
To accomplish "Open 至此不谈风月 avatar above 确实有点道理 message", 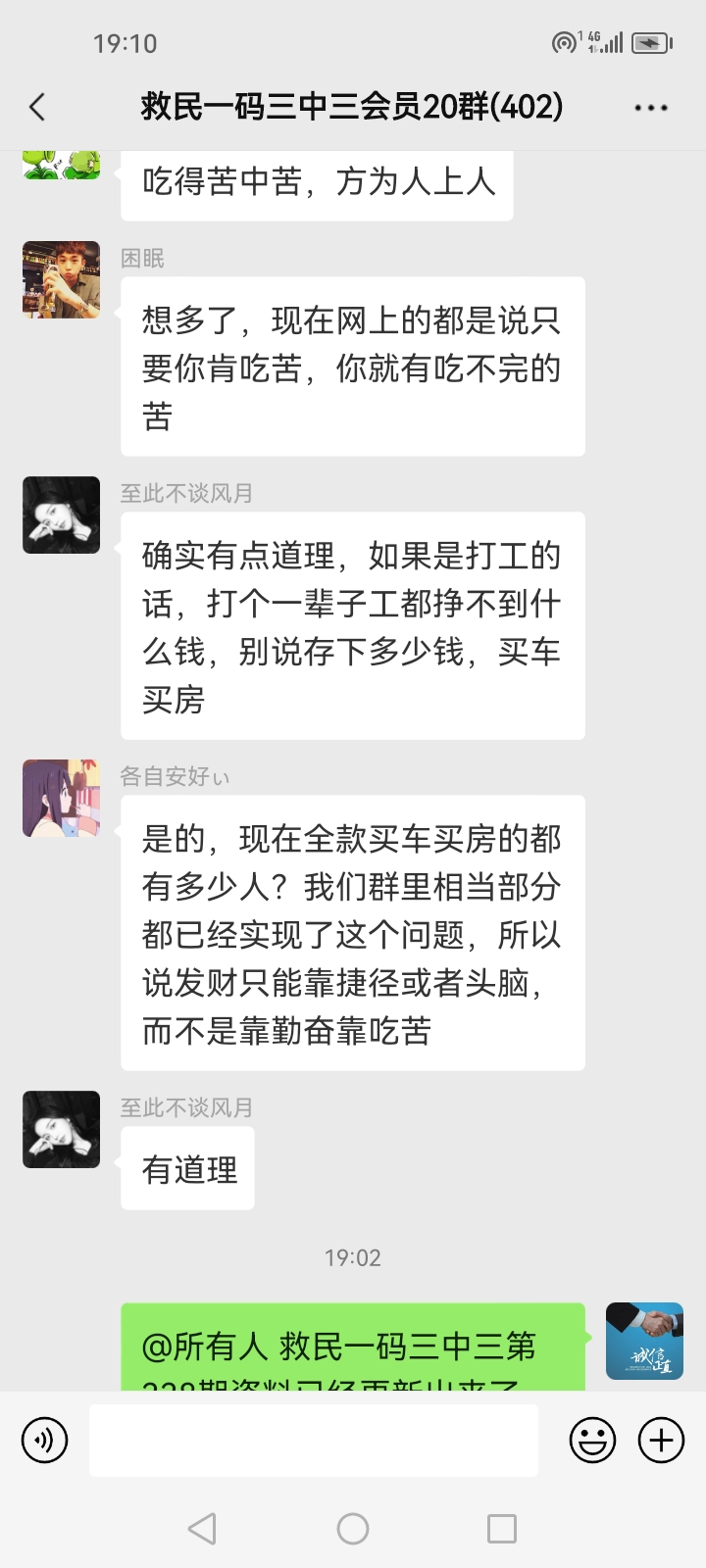I will [62, 515].
